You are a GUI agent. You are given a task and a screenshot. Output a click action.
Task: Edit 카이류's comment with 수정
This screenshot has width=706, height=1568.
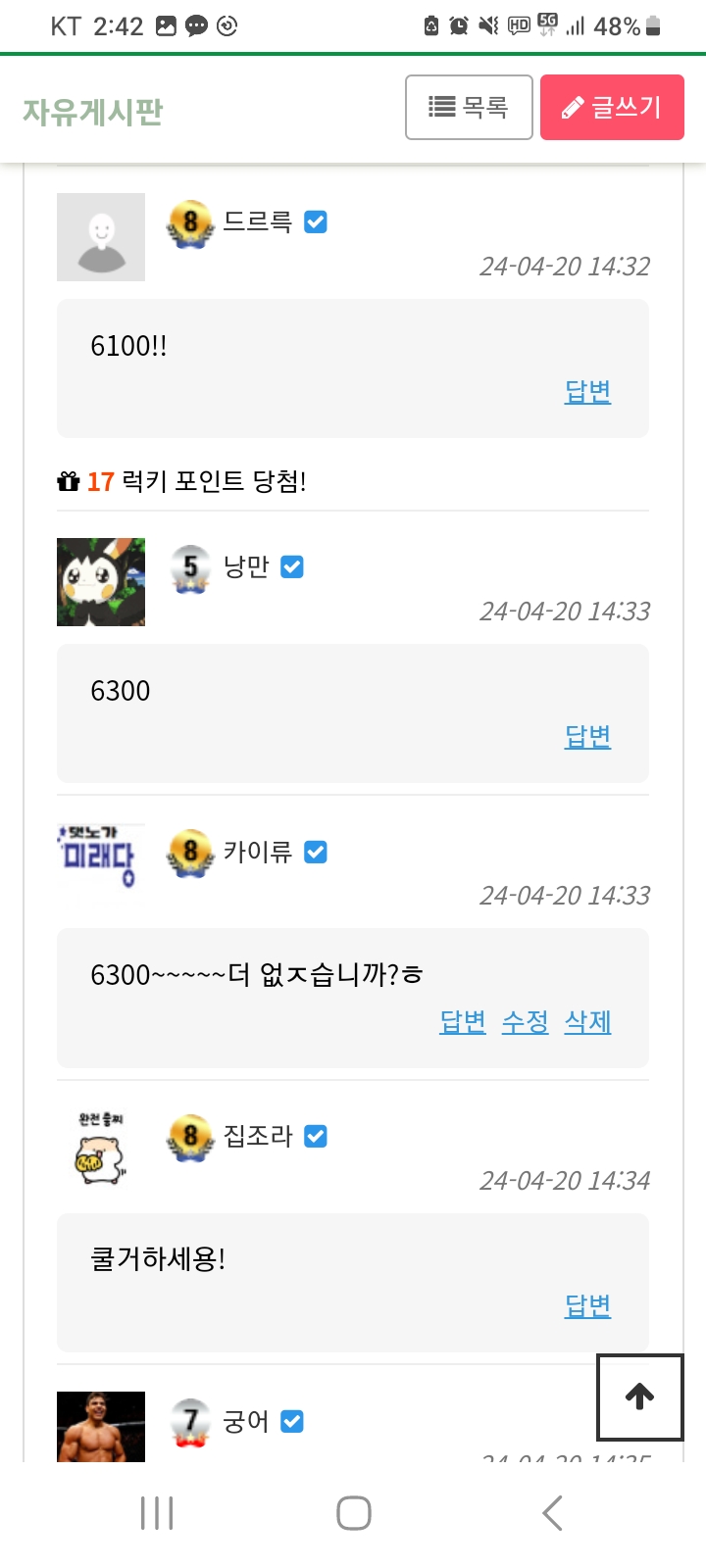pyautogui.click(x=525, y=1021)
